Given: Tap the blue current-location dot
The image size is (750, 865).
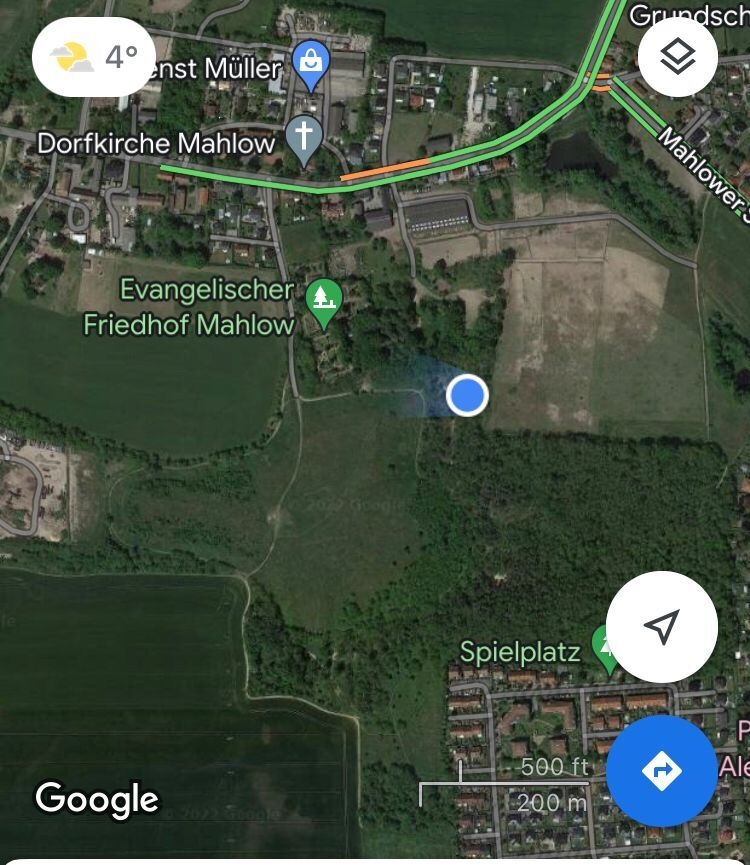Looking at the screenshot, I should click(466, 395).
